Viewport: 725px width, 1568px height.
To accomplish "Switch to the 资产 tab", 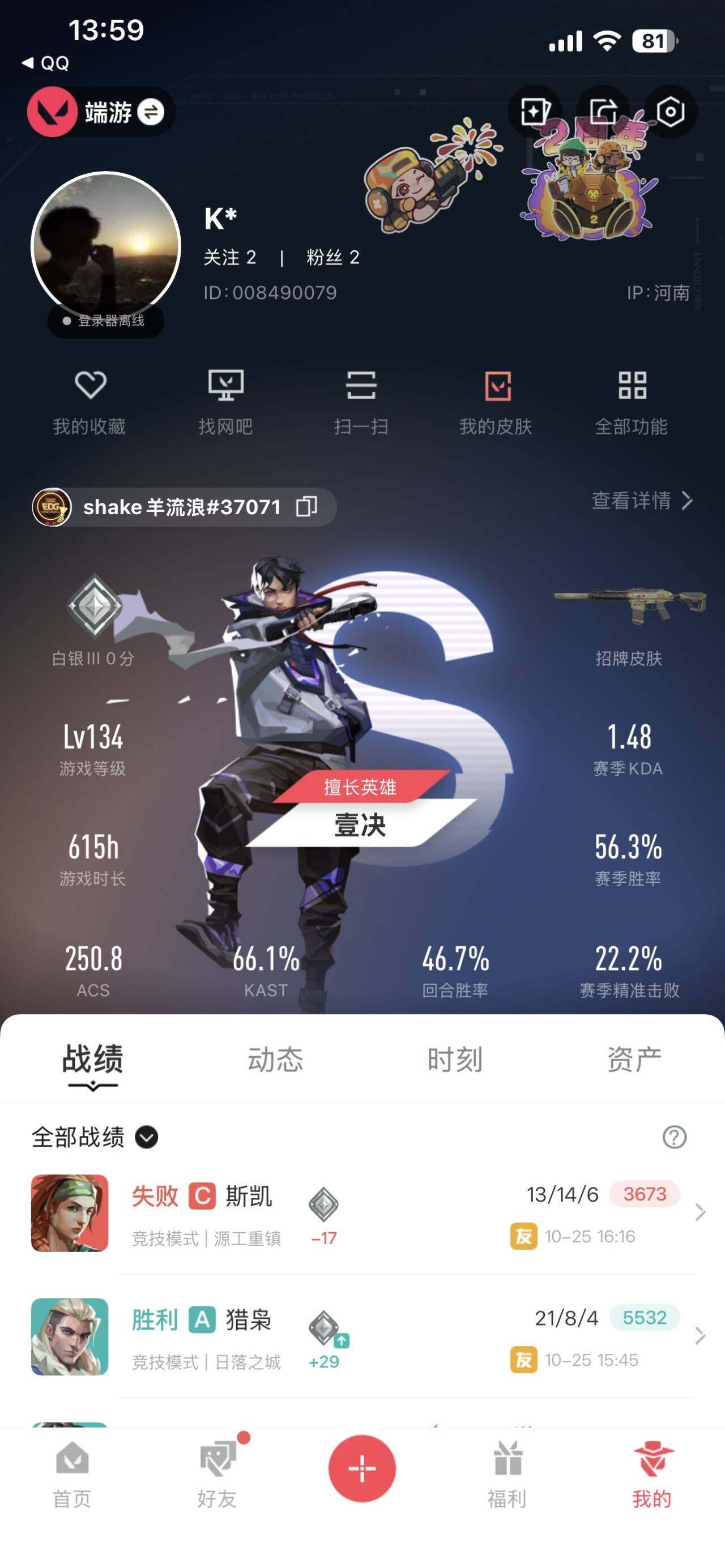I will coord(634,1059).
